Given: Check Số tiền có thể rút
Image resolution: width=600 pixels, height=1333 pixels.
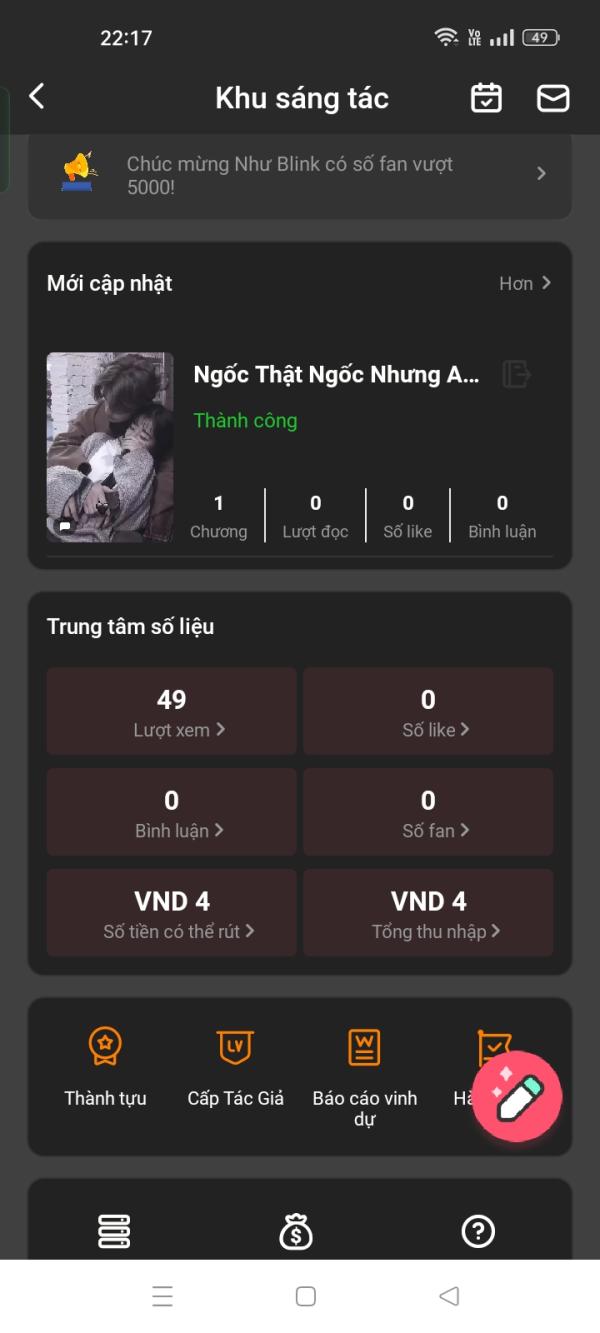Looking at the screenshot, I should pyautogui.click(x=172, y=914).
